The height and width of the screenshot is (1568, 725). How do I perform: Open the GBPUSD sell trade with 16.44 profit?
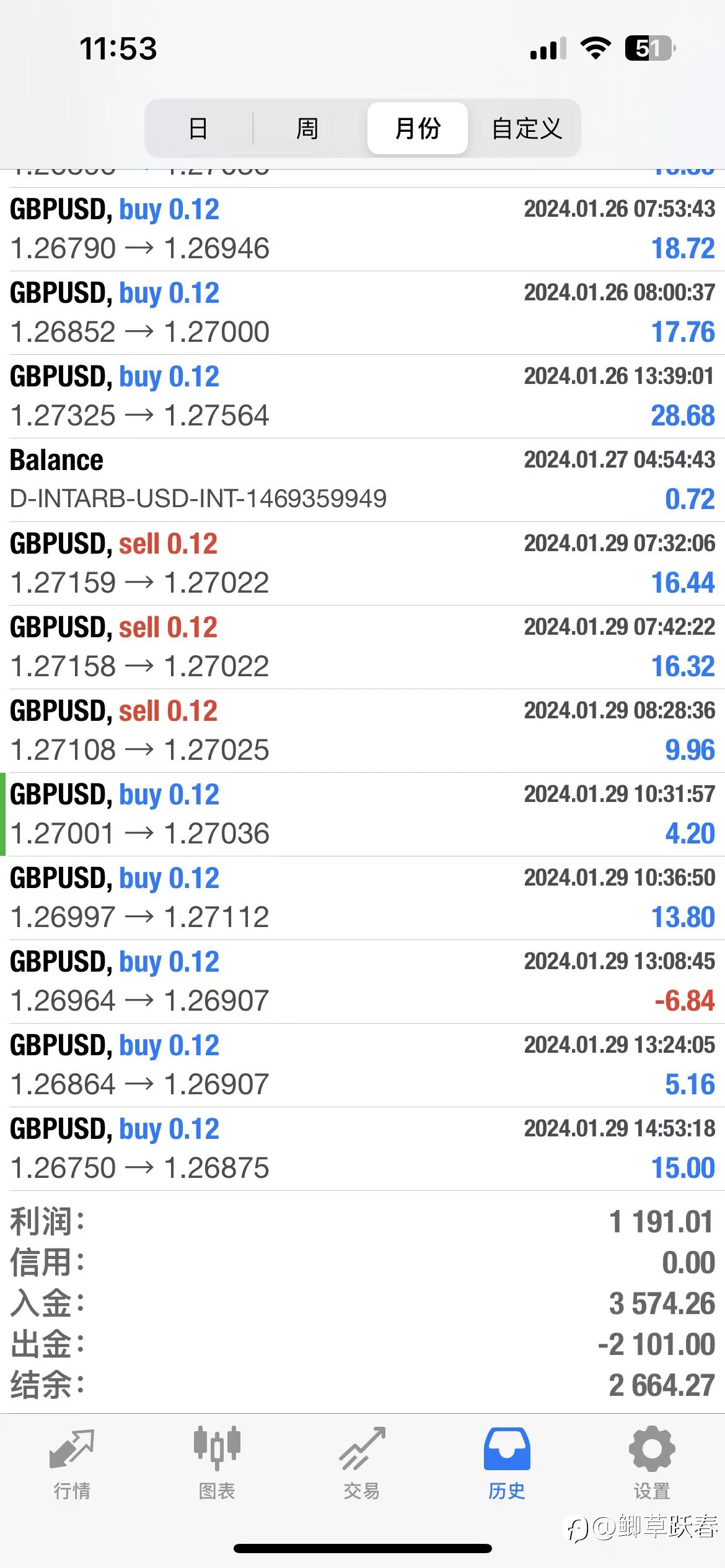point(362,564)
